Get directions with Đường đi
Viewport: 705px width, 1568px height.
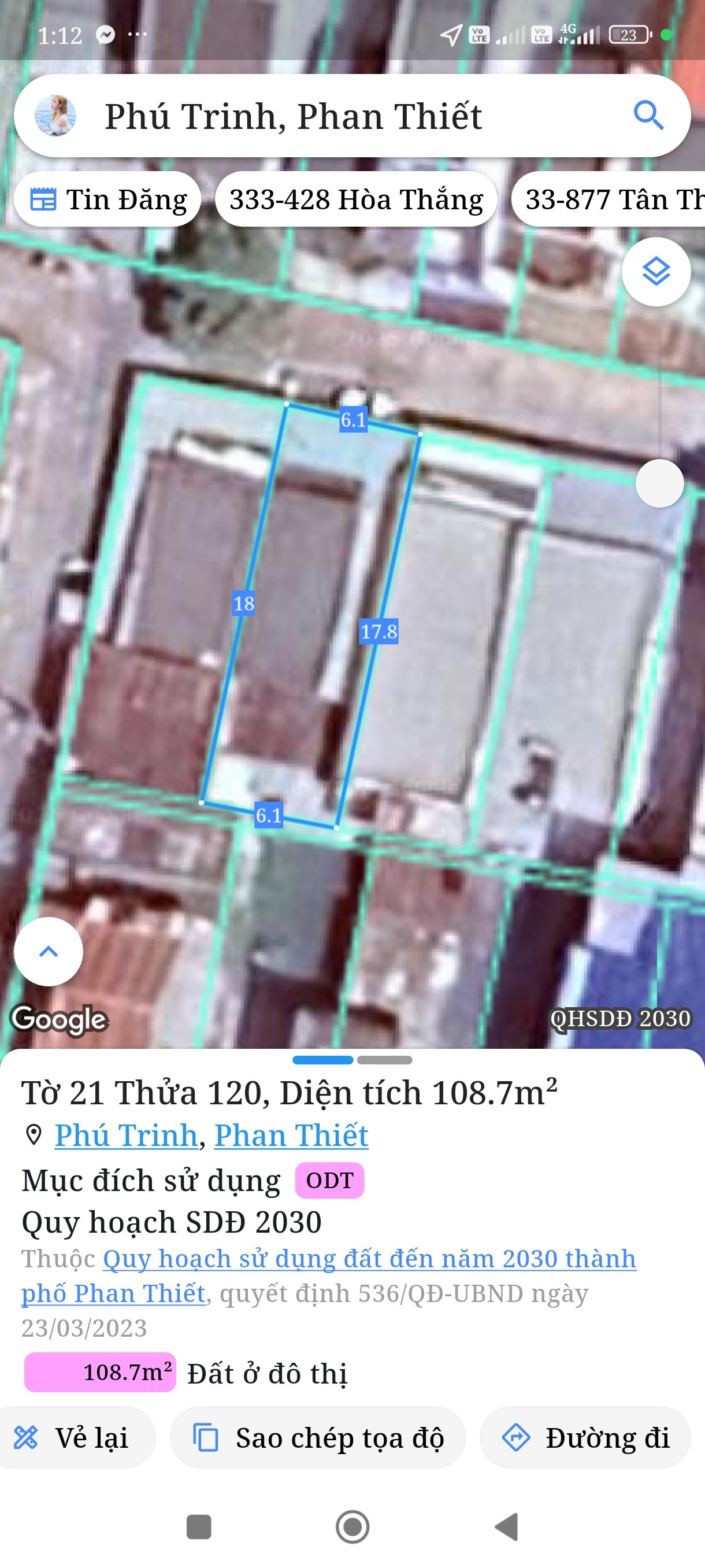585,1438
